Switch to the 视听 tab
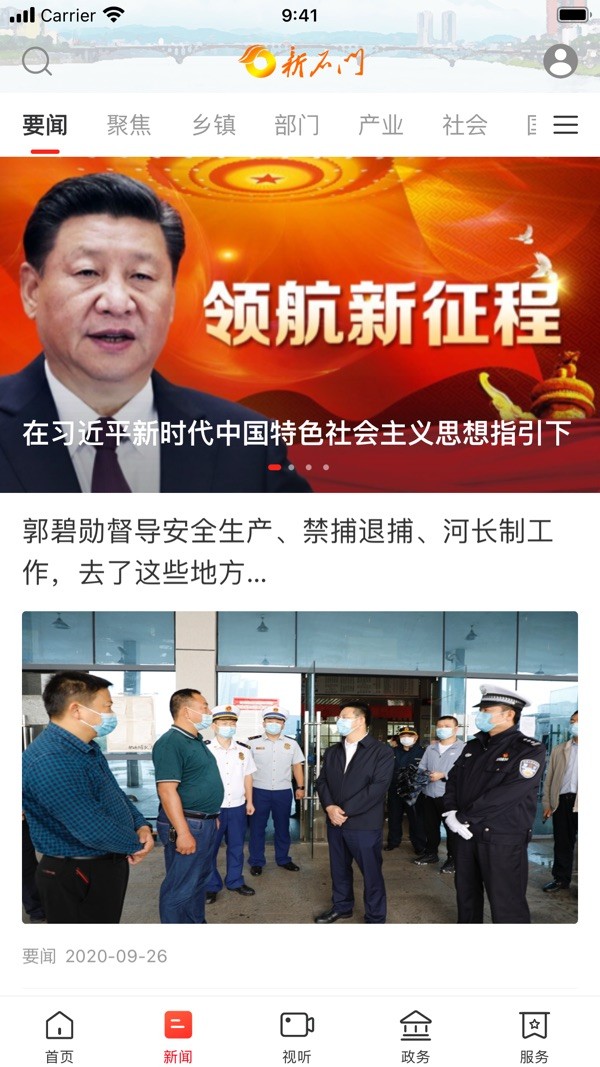The image size is (600, 1067). pyautogui.click(x=297, y=1037)
